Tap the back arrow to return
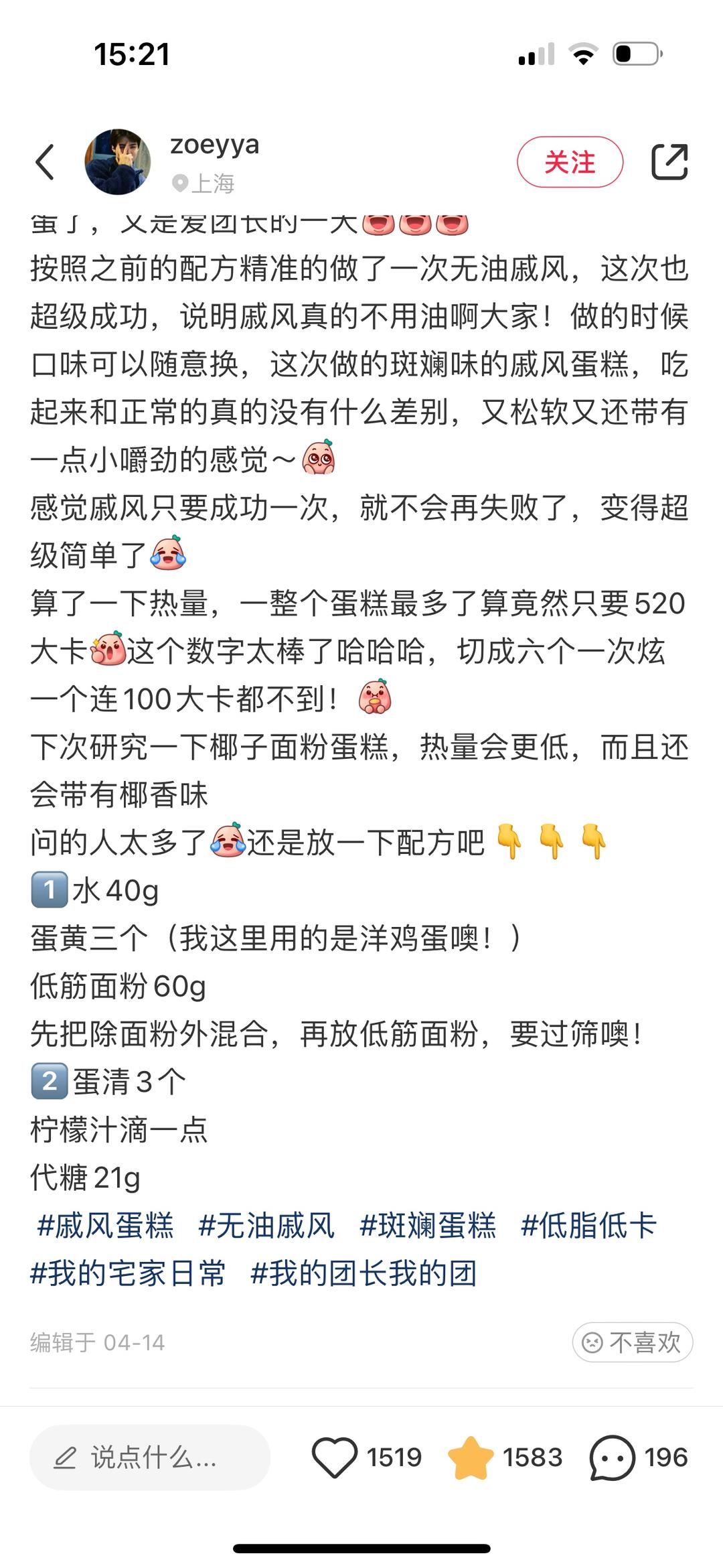The width and height of the screenshot is (723, 1568). click(44, 161)
